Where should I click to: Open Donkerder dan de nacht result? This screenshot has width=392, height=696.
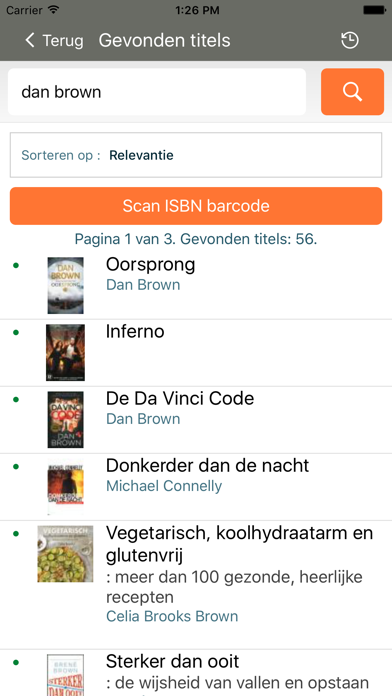click(196, 487)
